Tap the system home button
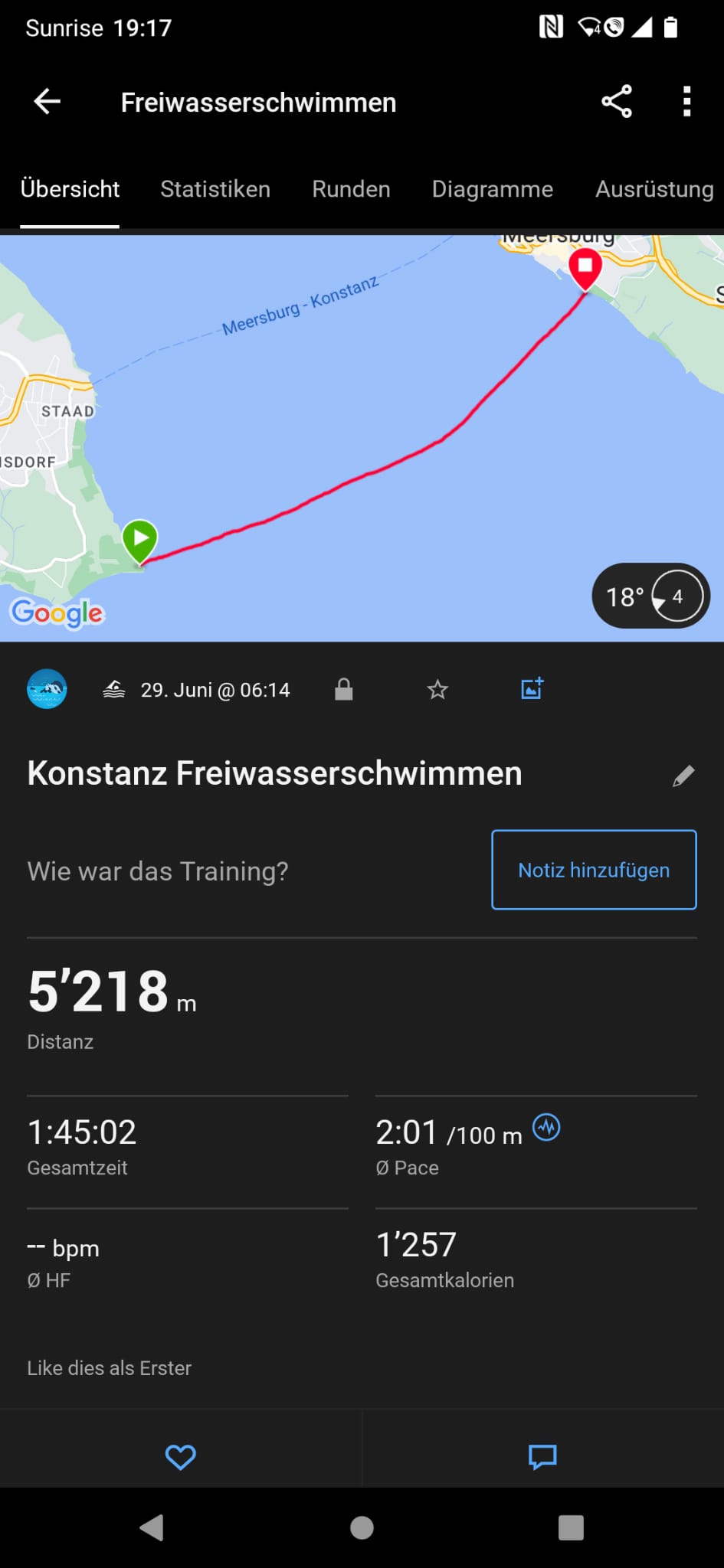The width and height of the screenshot is (724, 1568). pos(362,1527)
